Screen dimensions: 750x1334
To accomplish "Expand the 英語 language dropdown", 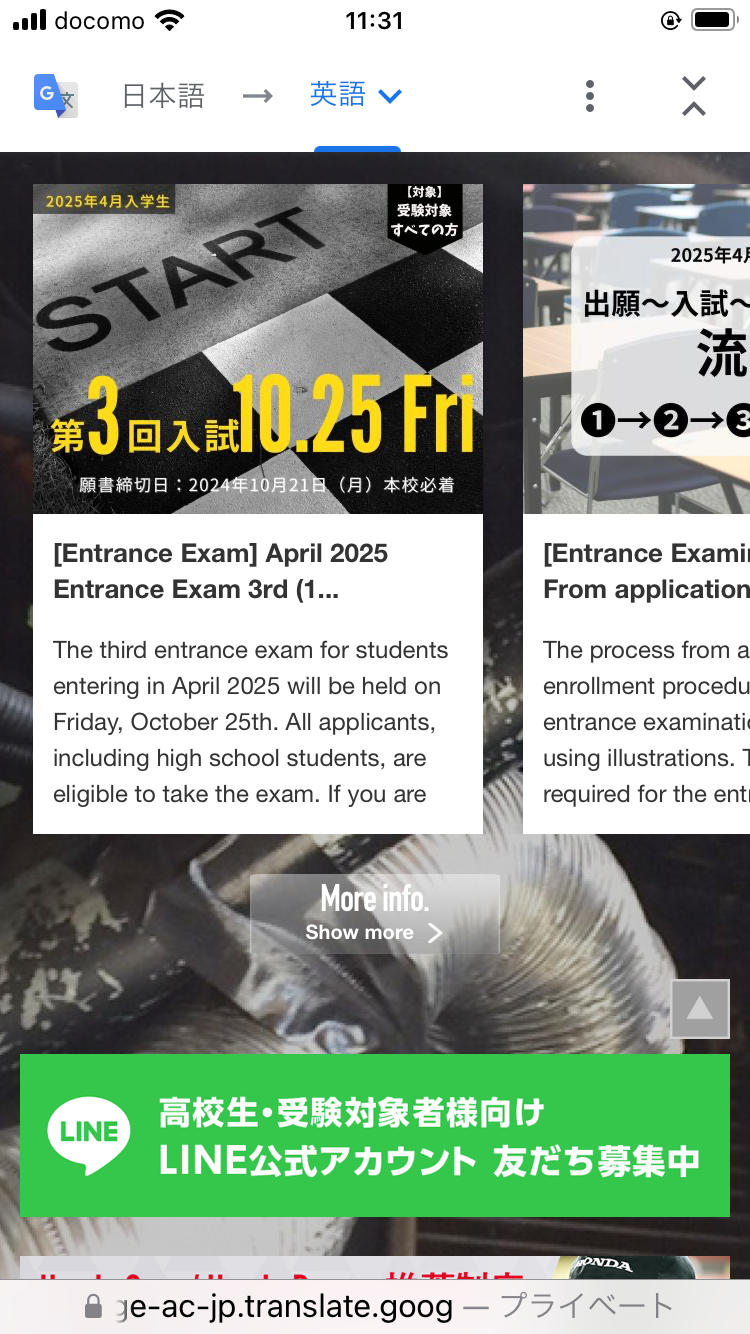I will click(x=356, y=96).
